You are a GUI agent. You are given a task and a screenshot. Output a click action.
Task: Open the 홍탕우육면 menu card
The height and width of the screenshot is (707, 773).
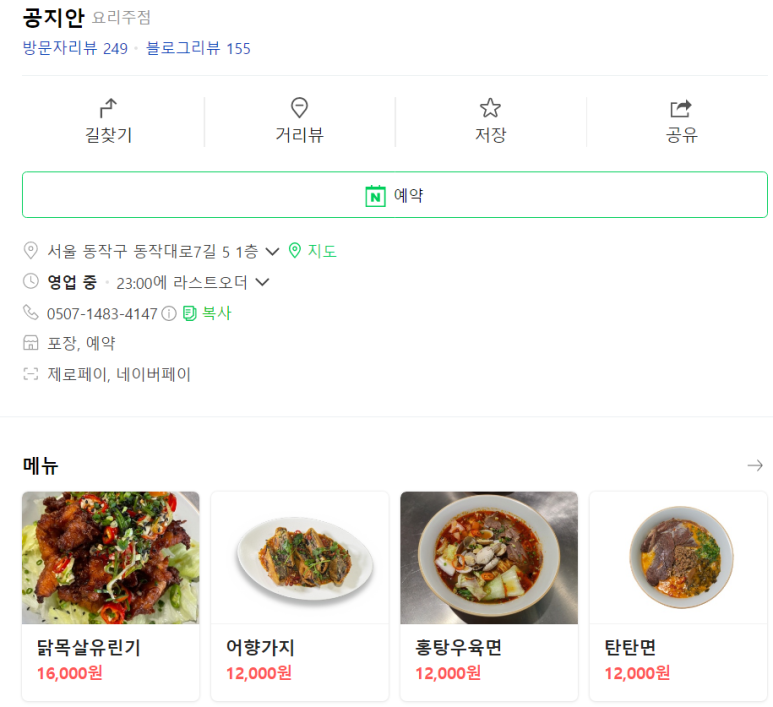click(488, 595)
